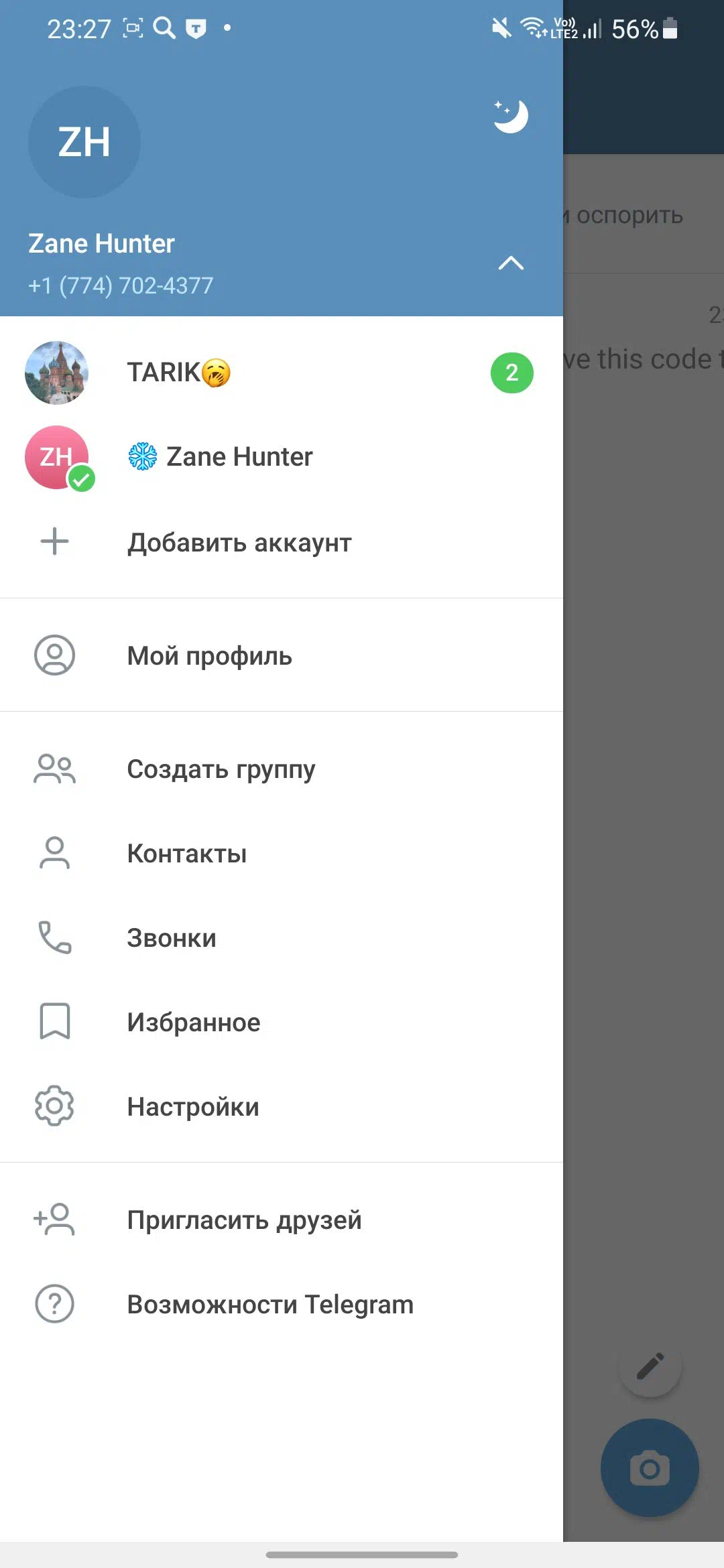Choose Создать группу to create a group
Screen dimensions: 724x1568
point(282,769)
